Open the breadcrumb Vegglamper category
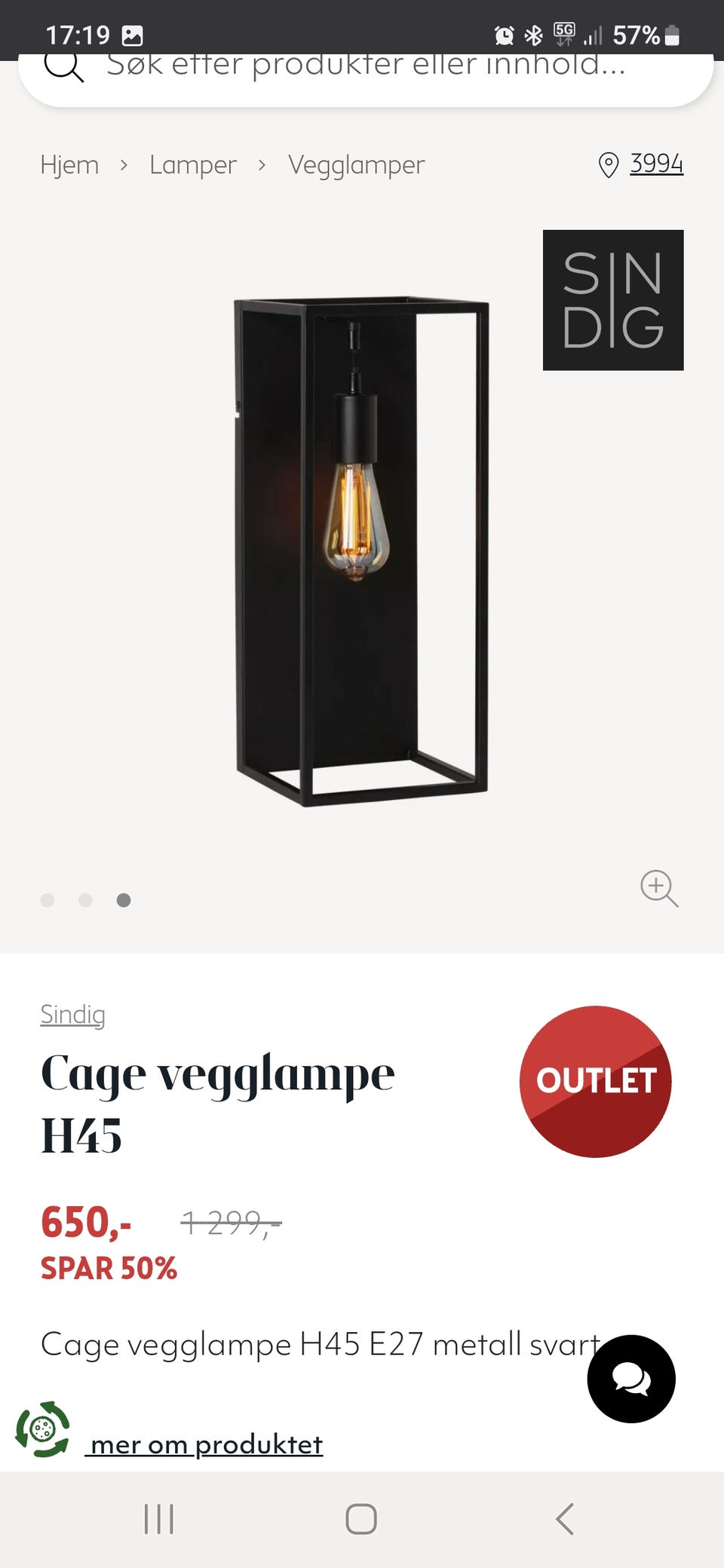 [x=355, y=164]
